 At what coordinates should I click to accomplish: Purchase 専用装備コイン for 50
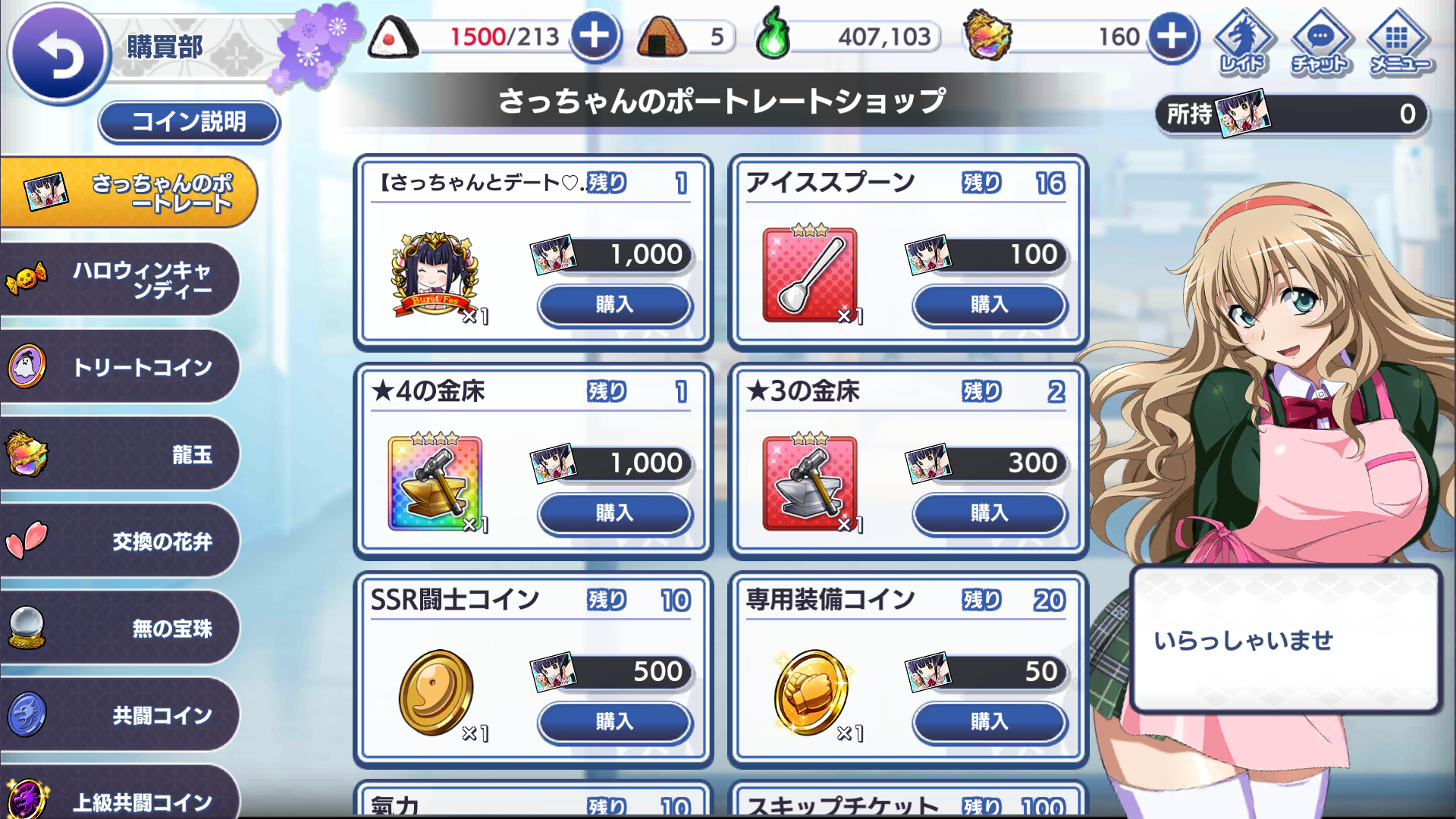tap(989, 722)
